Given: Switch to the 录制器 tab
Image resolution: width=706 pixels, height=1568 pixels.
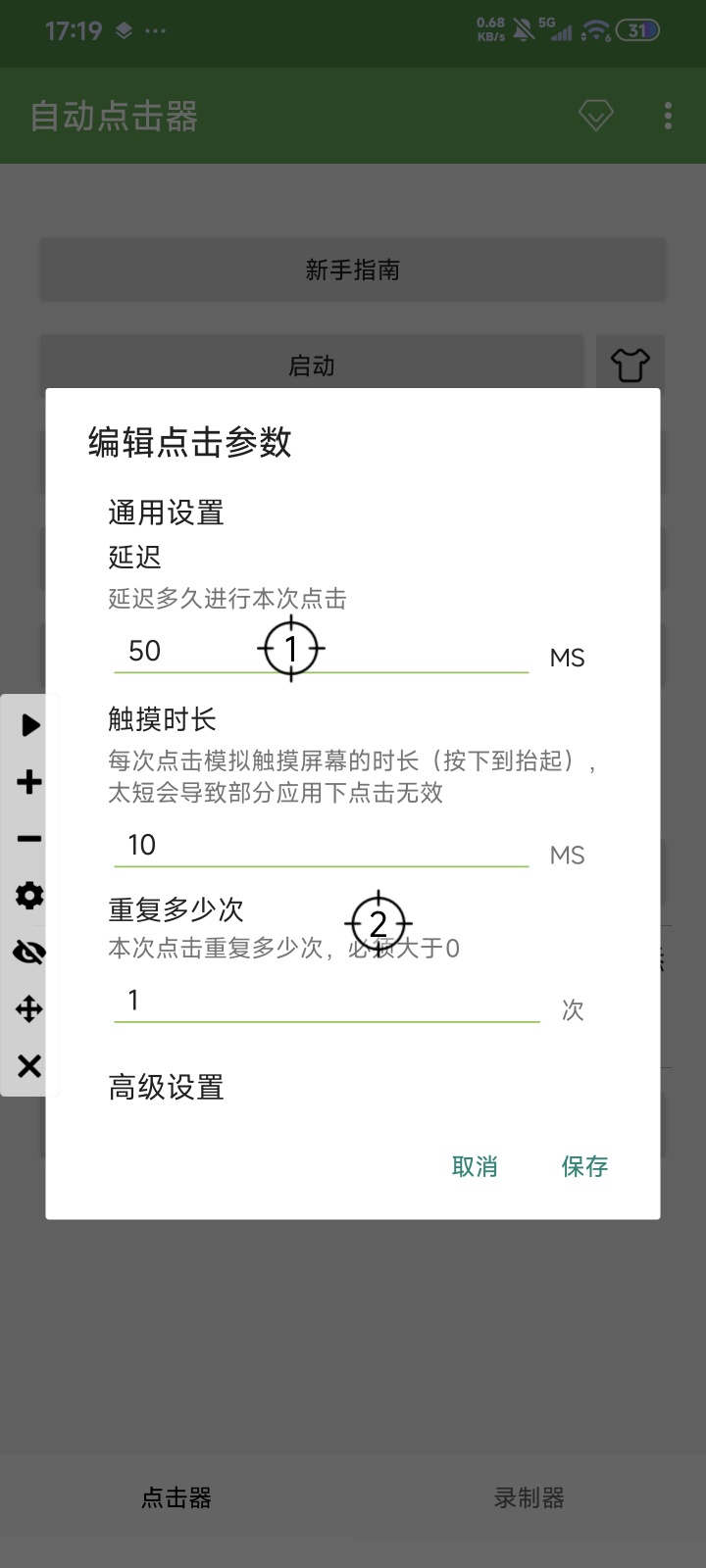Looking at the screenshot, I should pyautogui.click(x=529, y=1497).
